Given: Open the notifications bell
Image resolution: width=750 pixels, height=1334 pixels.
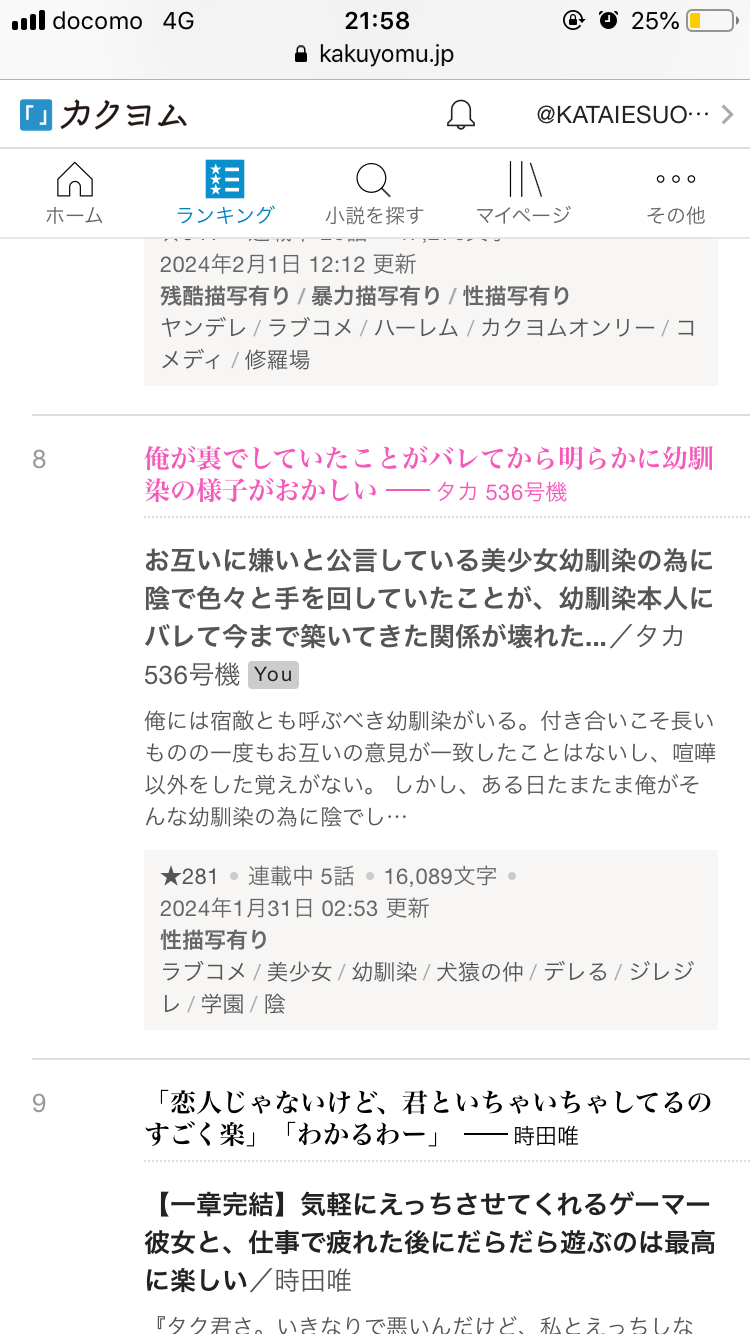Looking at the screenshot, I should tap(460, 115).
